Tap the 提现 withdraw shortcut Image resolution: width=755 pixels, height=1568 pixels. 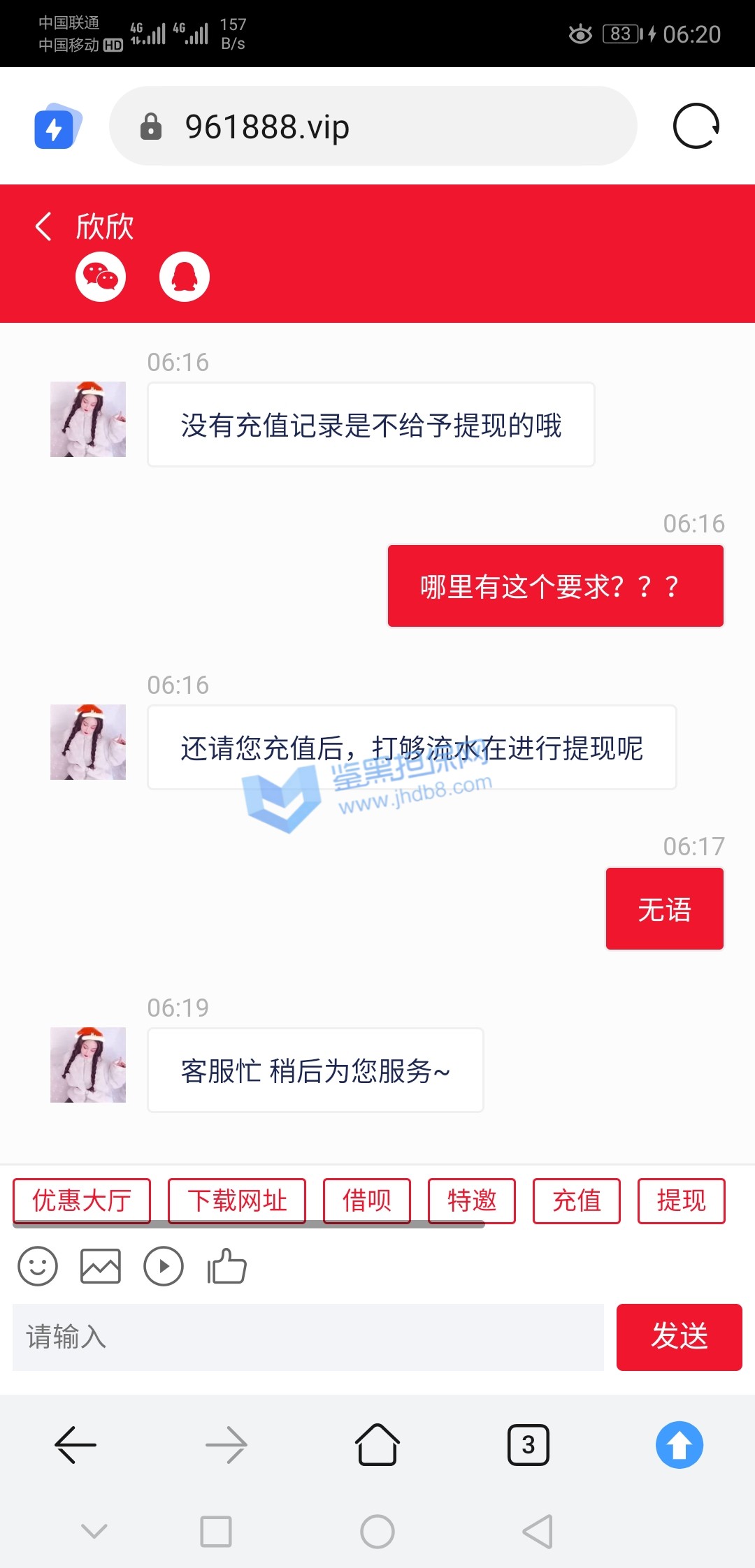coord(682,1200)
